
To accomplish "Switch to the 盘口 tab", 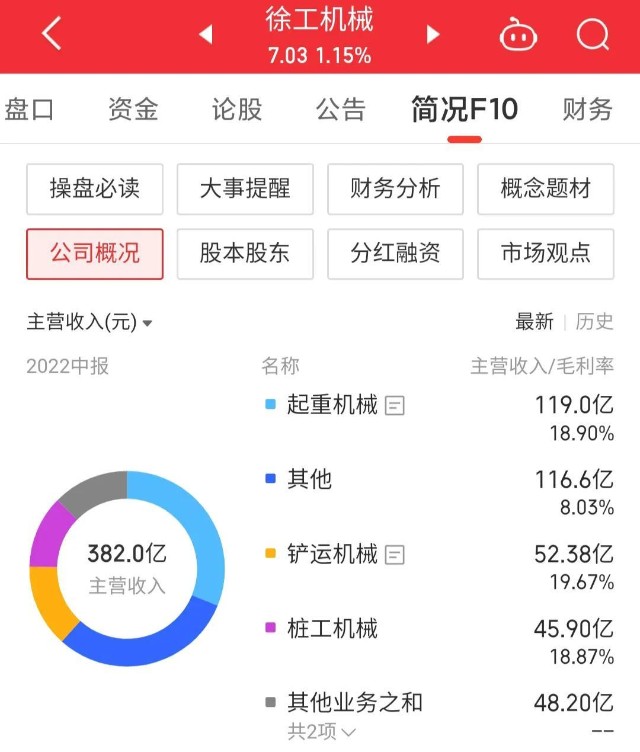I will pos(29,109).
